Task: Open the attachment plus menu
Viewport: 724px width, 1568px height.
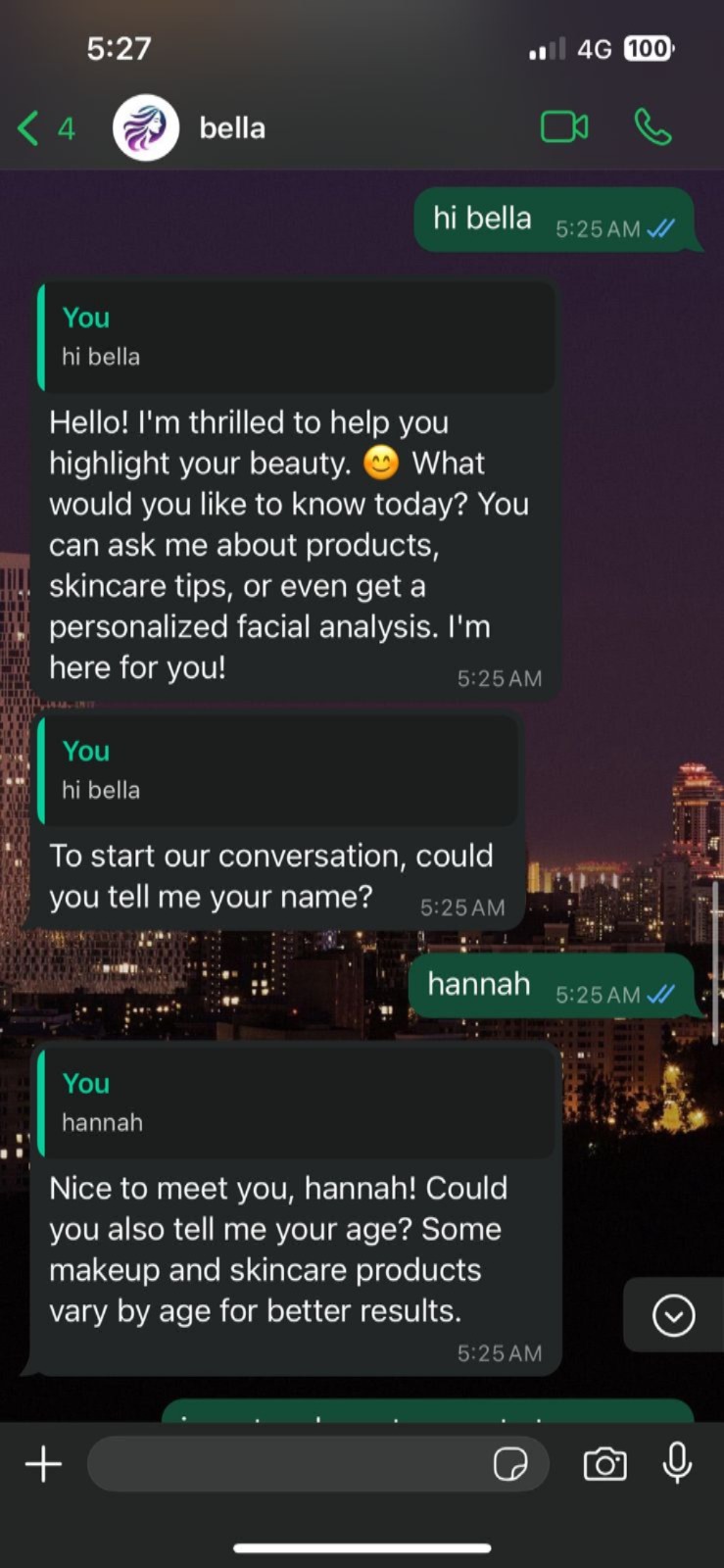Action: tap(44, 1464)
